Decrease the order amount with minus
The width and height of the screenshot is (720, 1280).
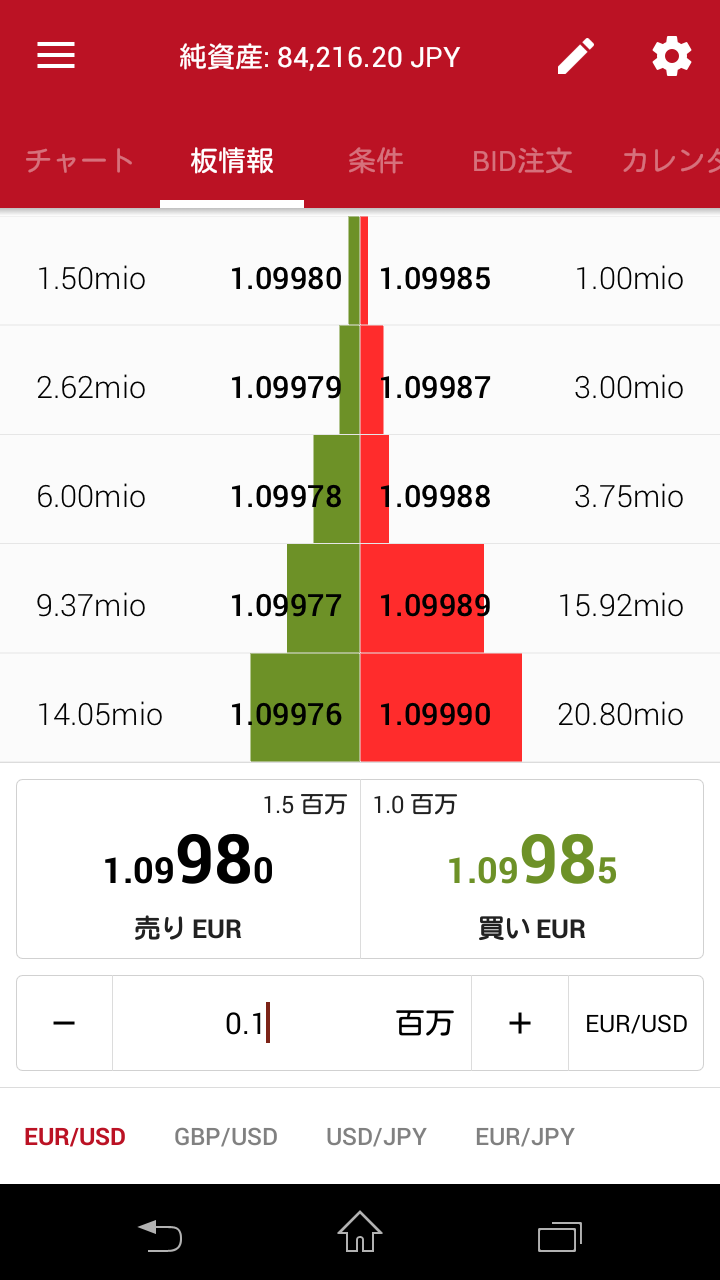click(64, 1023)
